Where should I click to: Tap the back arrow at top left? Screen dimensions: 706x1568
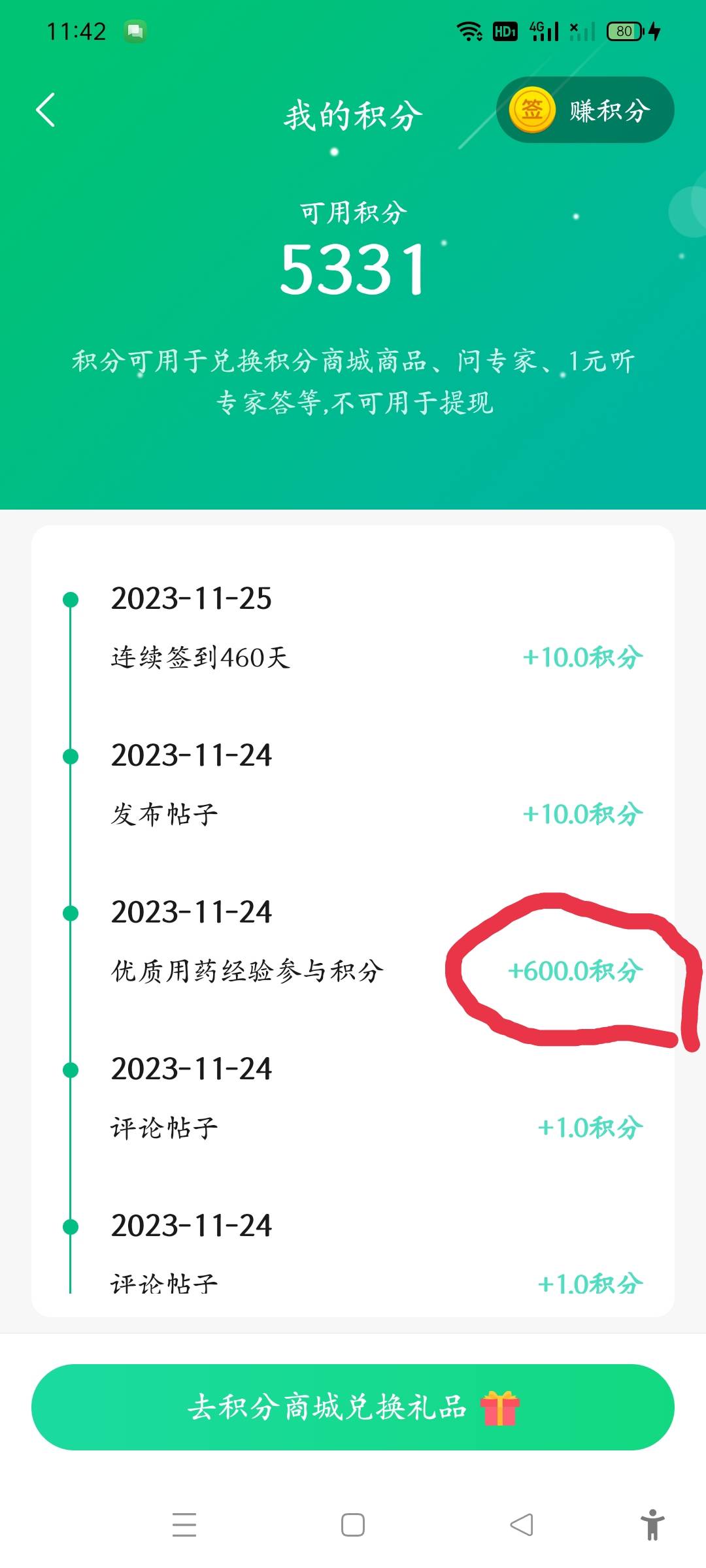pos(44,110)
